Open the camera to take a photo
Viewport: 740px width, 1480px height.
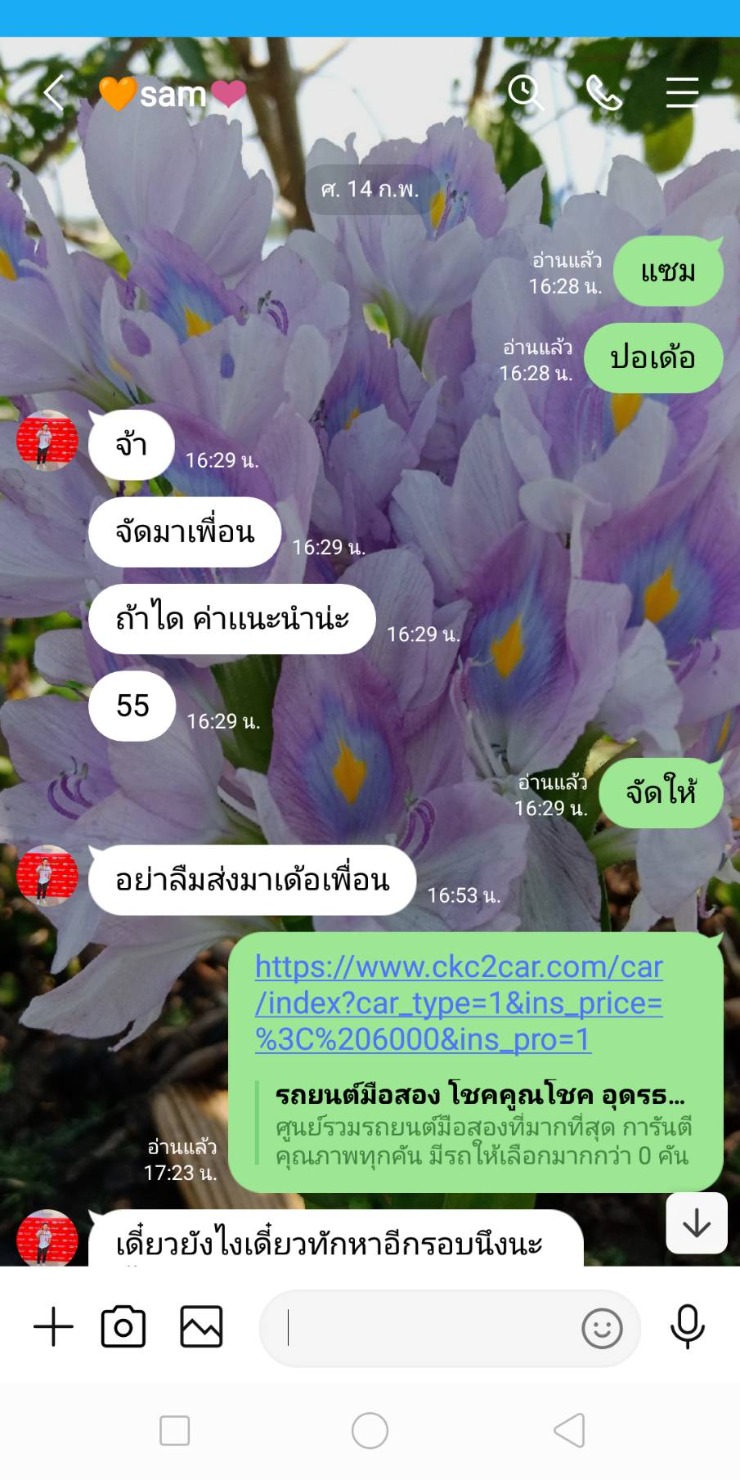123,1327
